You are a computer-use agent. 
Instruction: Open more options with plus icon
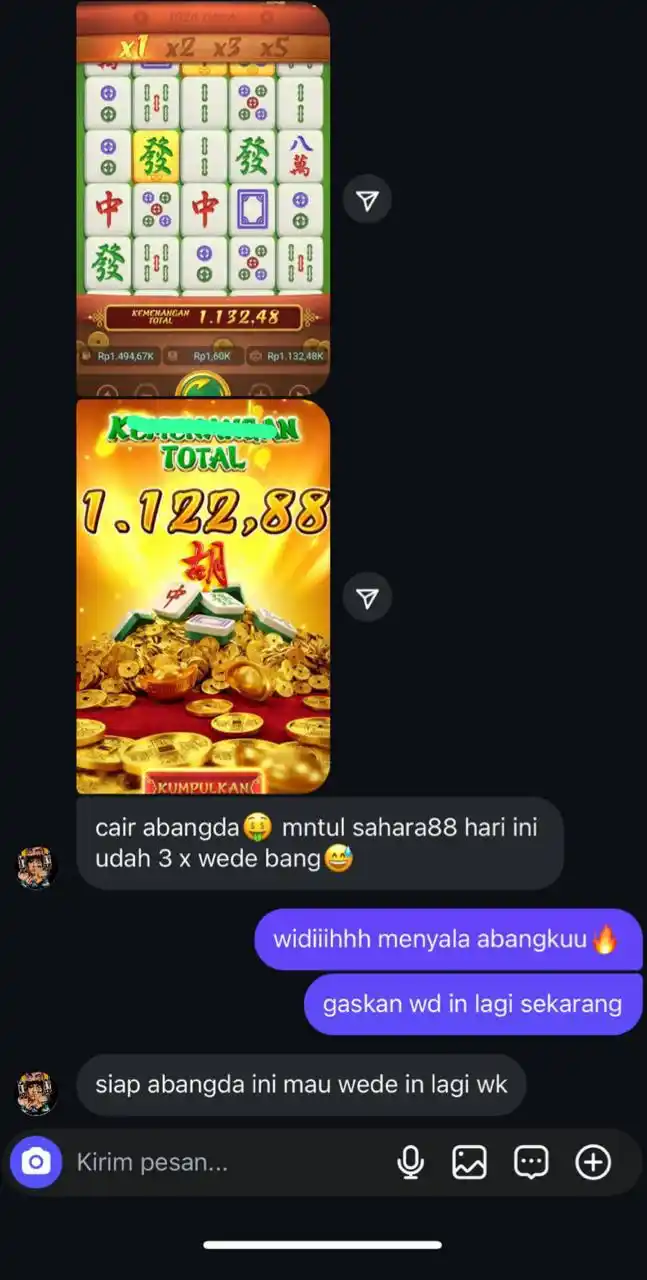tap(593, 1162)
